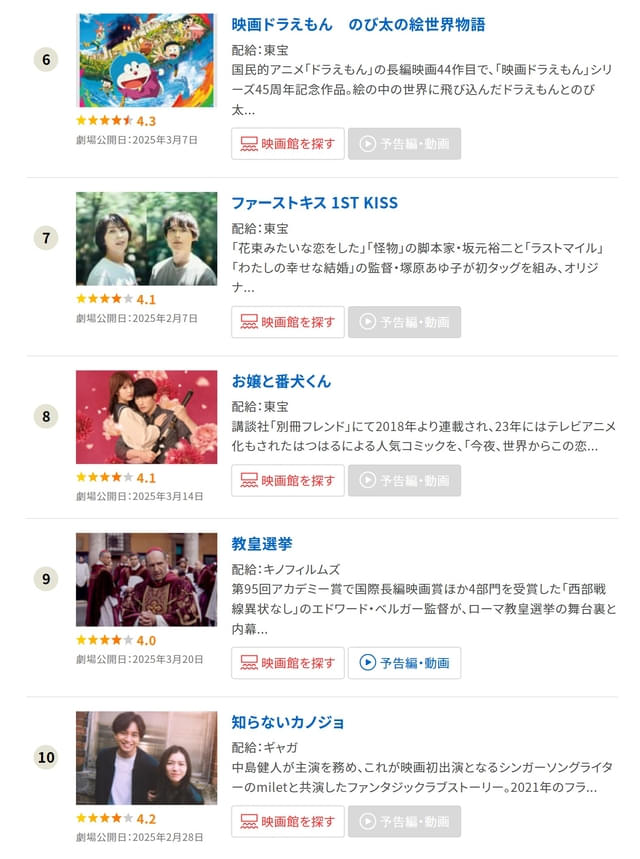640x859 pixels.
Task: Search cinemas showing お嬢と番犬くん
Action: [x=288, y=481]
